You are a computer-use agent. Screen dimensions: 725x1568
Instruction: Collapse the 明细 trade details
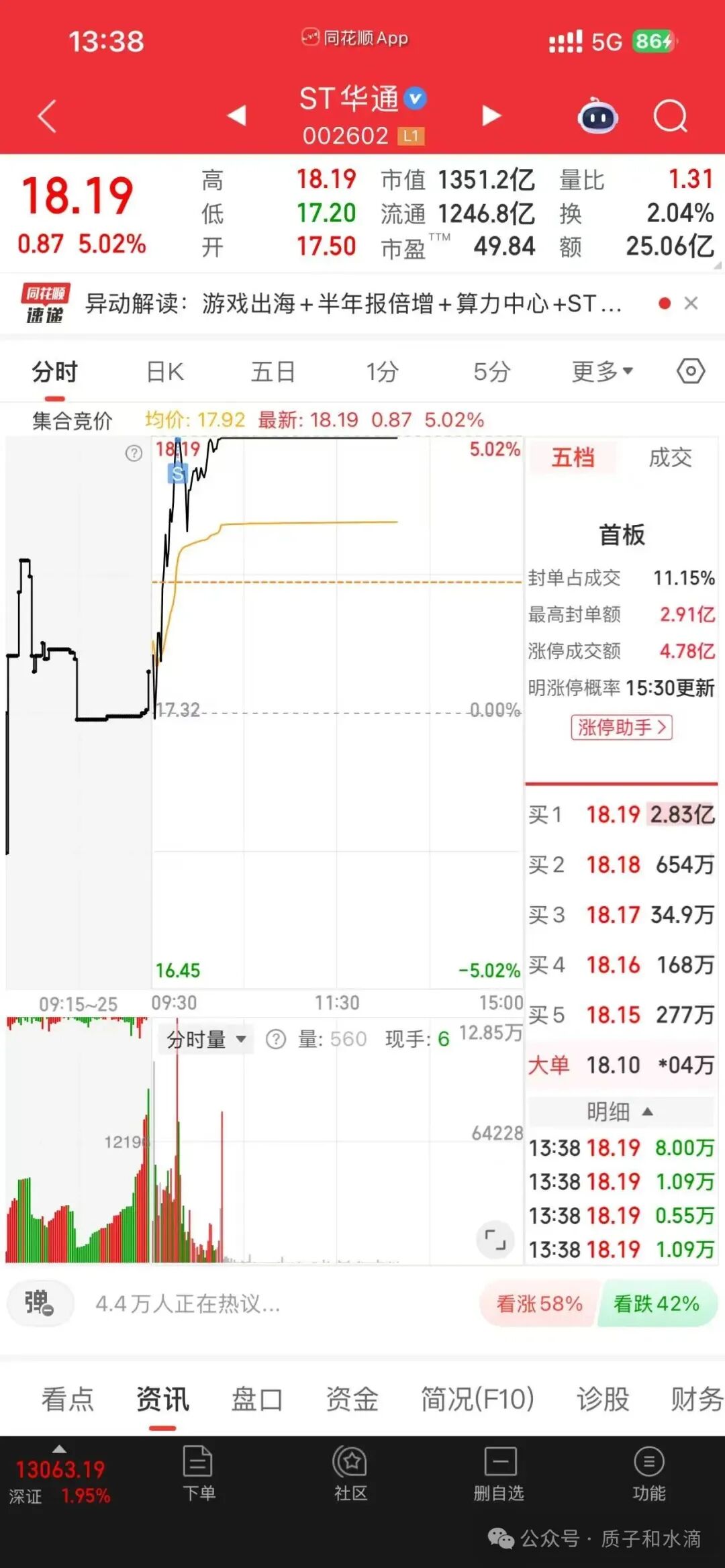tap(621, 1112)
